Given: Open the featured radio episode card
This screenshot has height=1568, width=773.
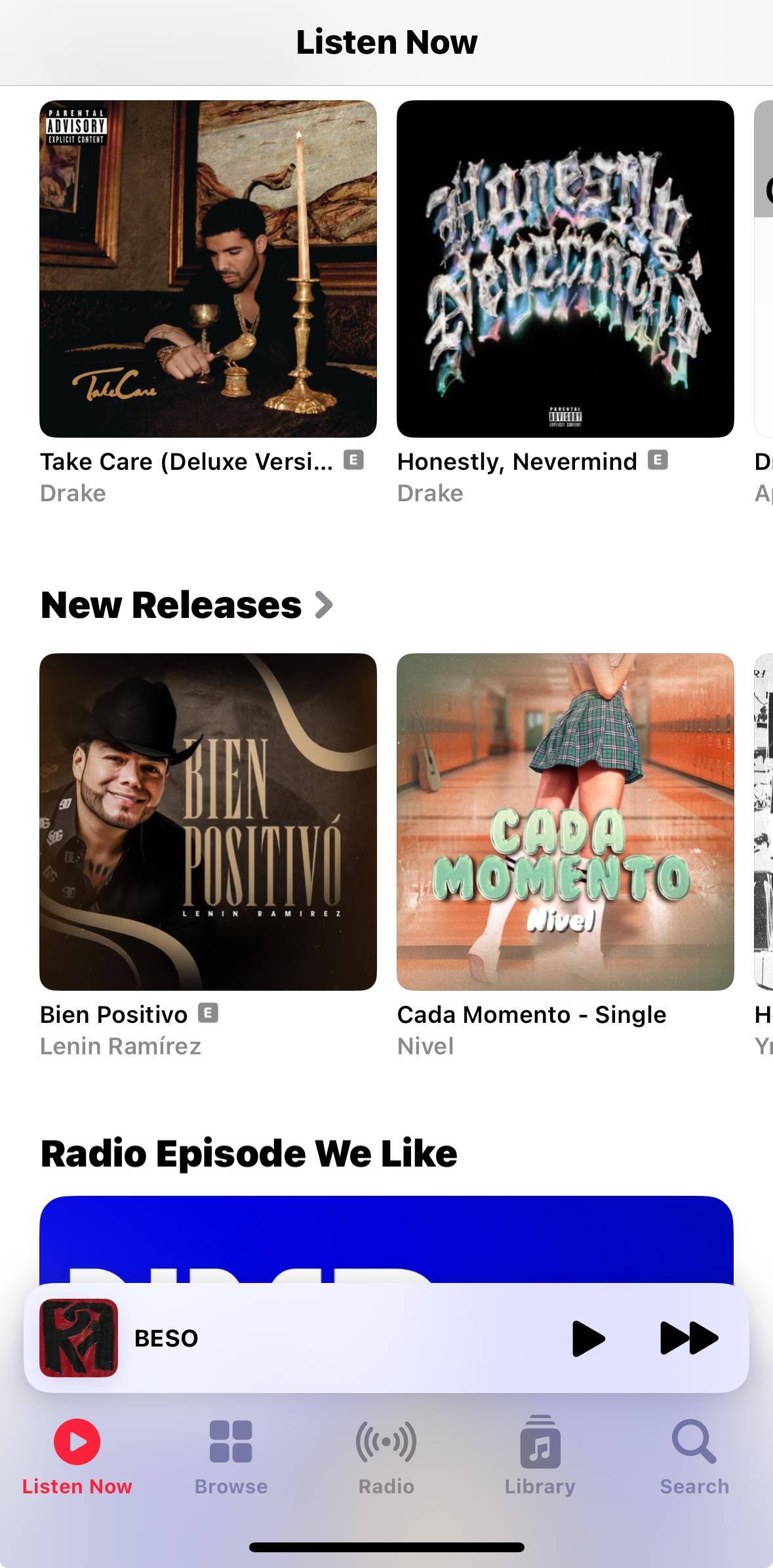Looking at the screenshot, I should tap(386, 1238).
